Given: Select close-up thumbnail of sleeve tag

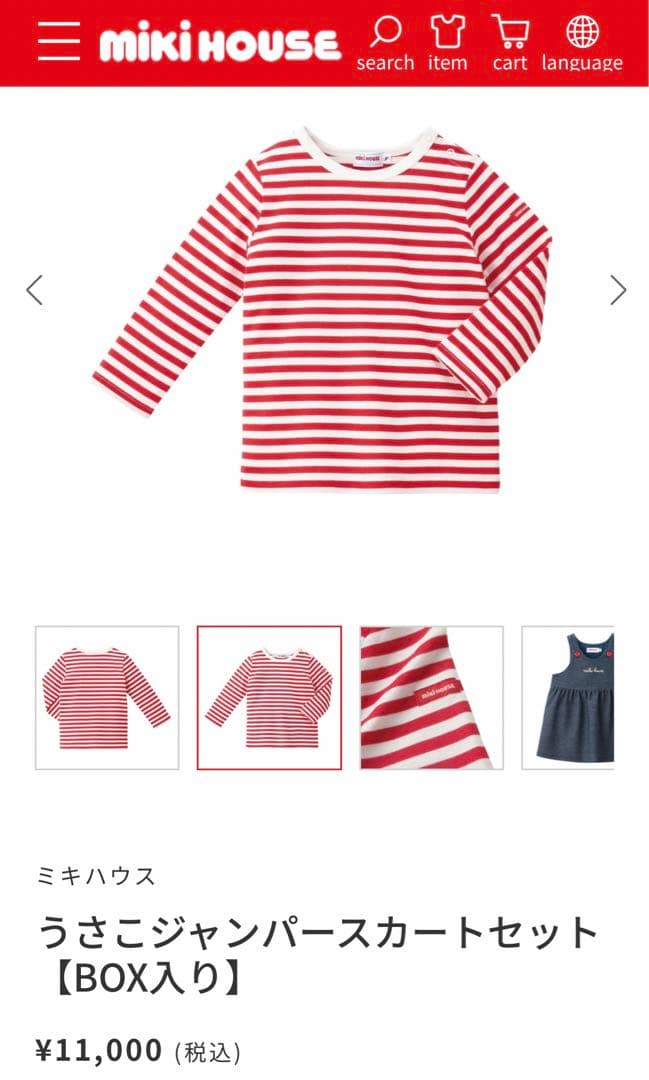Looking at the screenshot, I should pos(431,698).
